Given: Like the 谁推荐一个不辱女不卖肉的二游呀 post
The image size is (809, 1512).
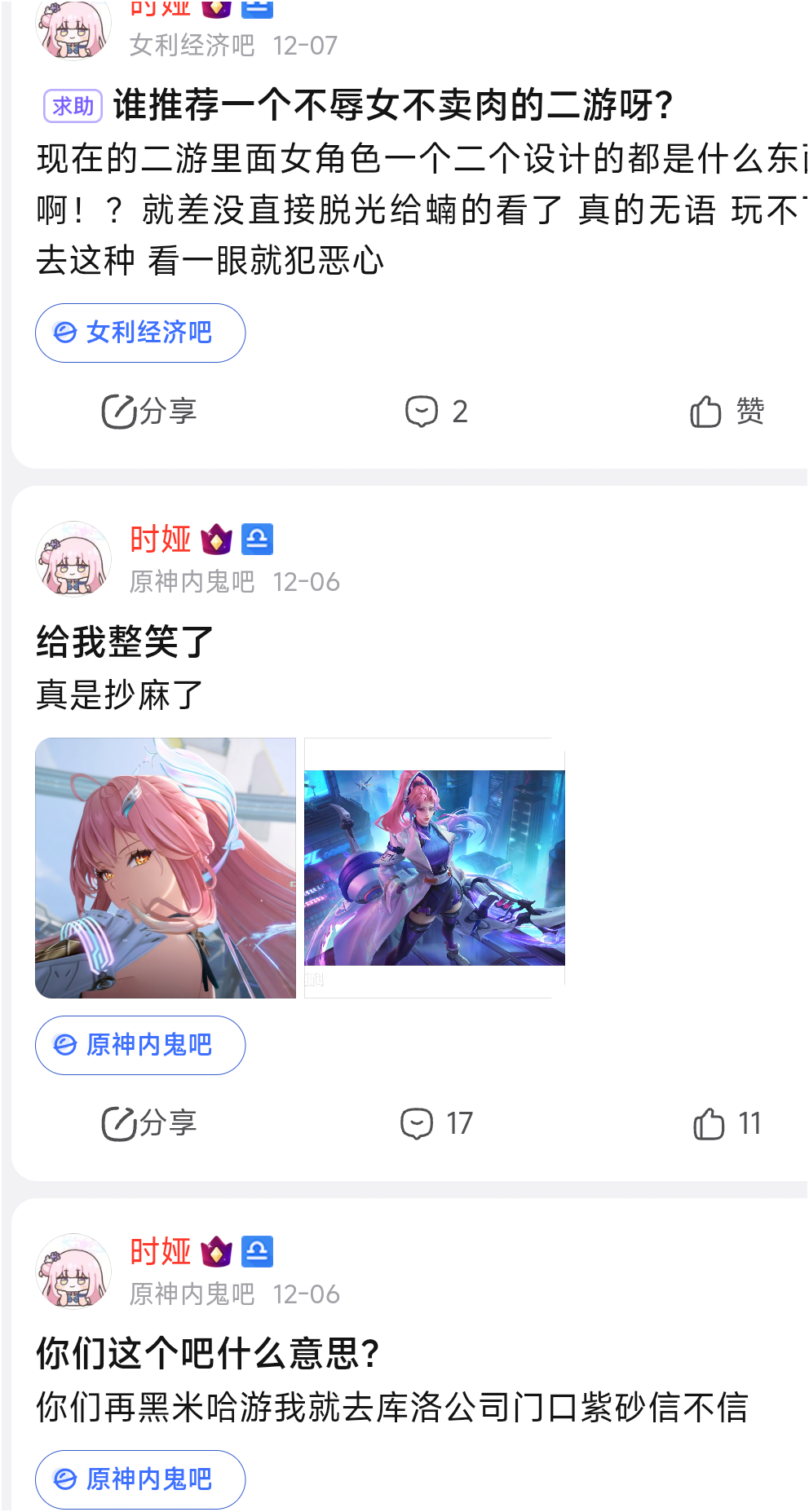Looking at the screenshot, I should tap(727, 412).
